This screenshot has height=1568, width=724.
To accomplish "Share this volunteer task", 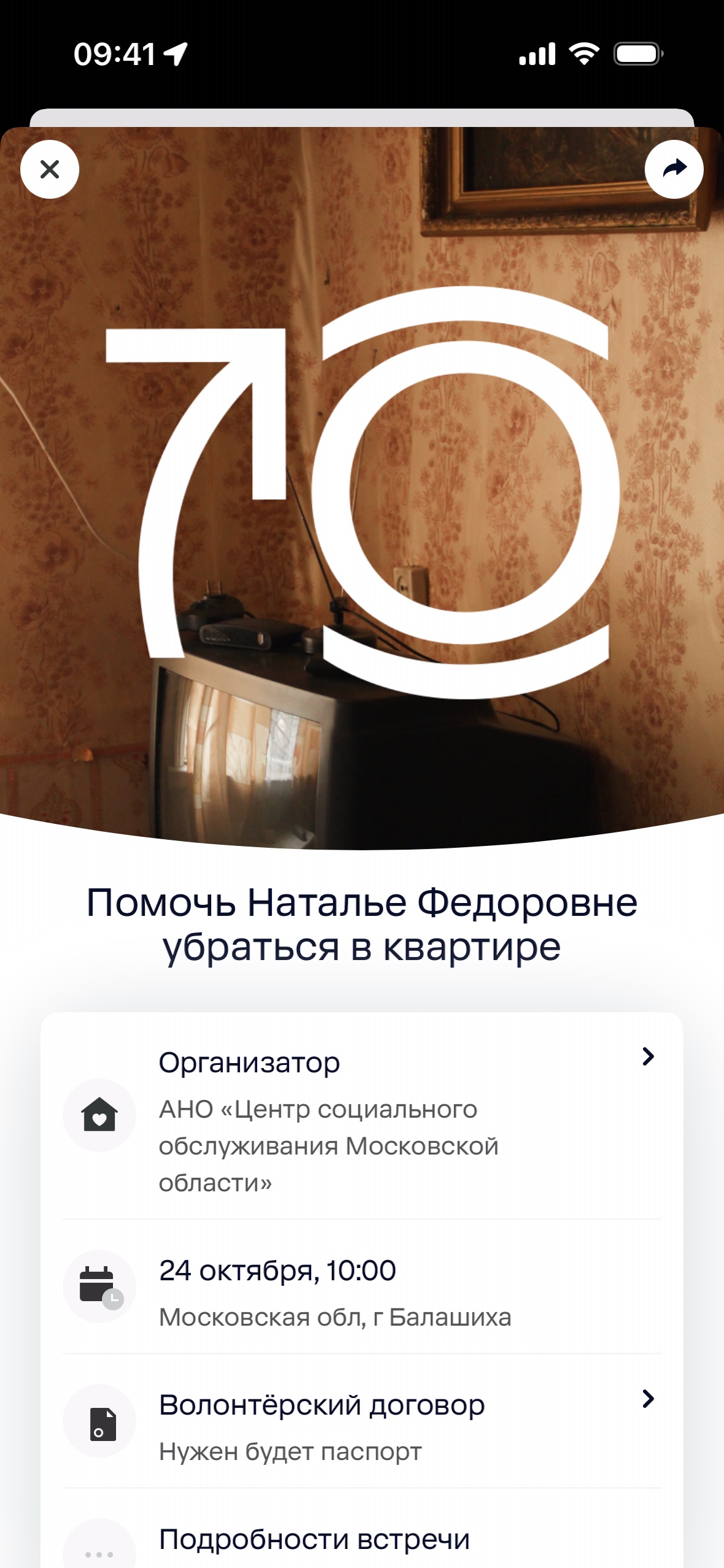I will [x=674, y=169].
